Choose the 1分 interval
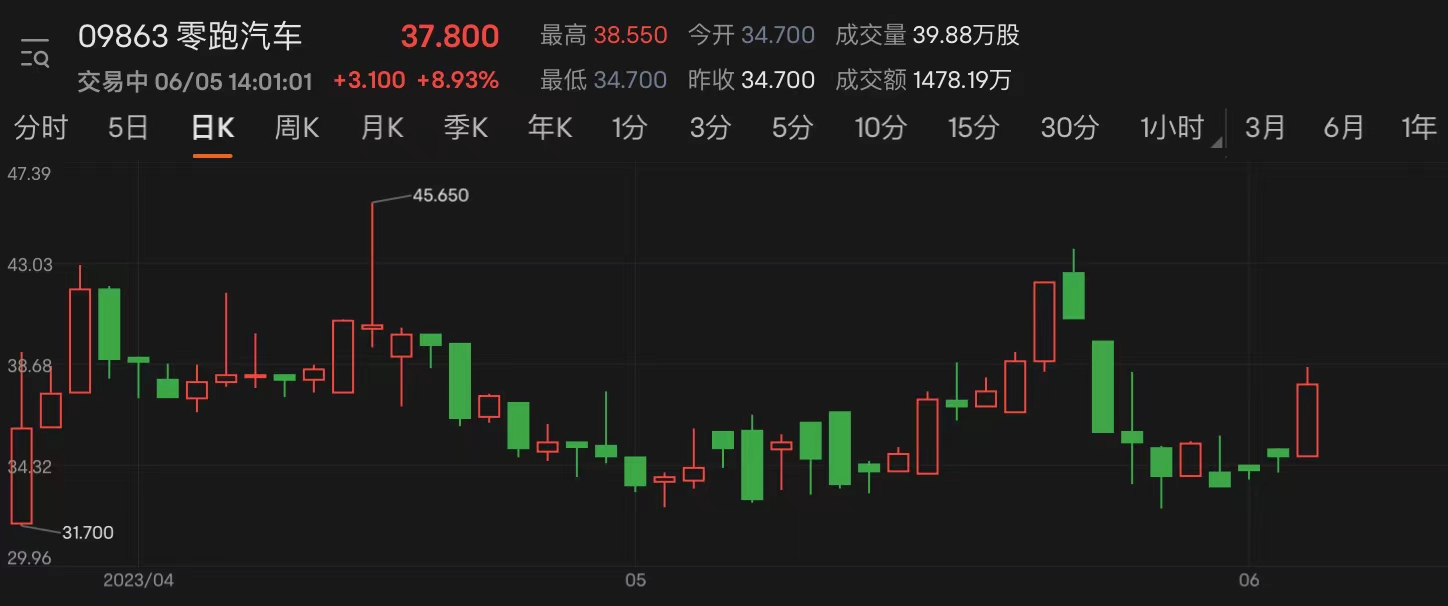 [x=630, y=128]
